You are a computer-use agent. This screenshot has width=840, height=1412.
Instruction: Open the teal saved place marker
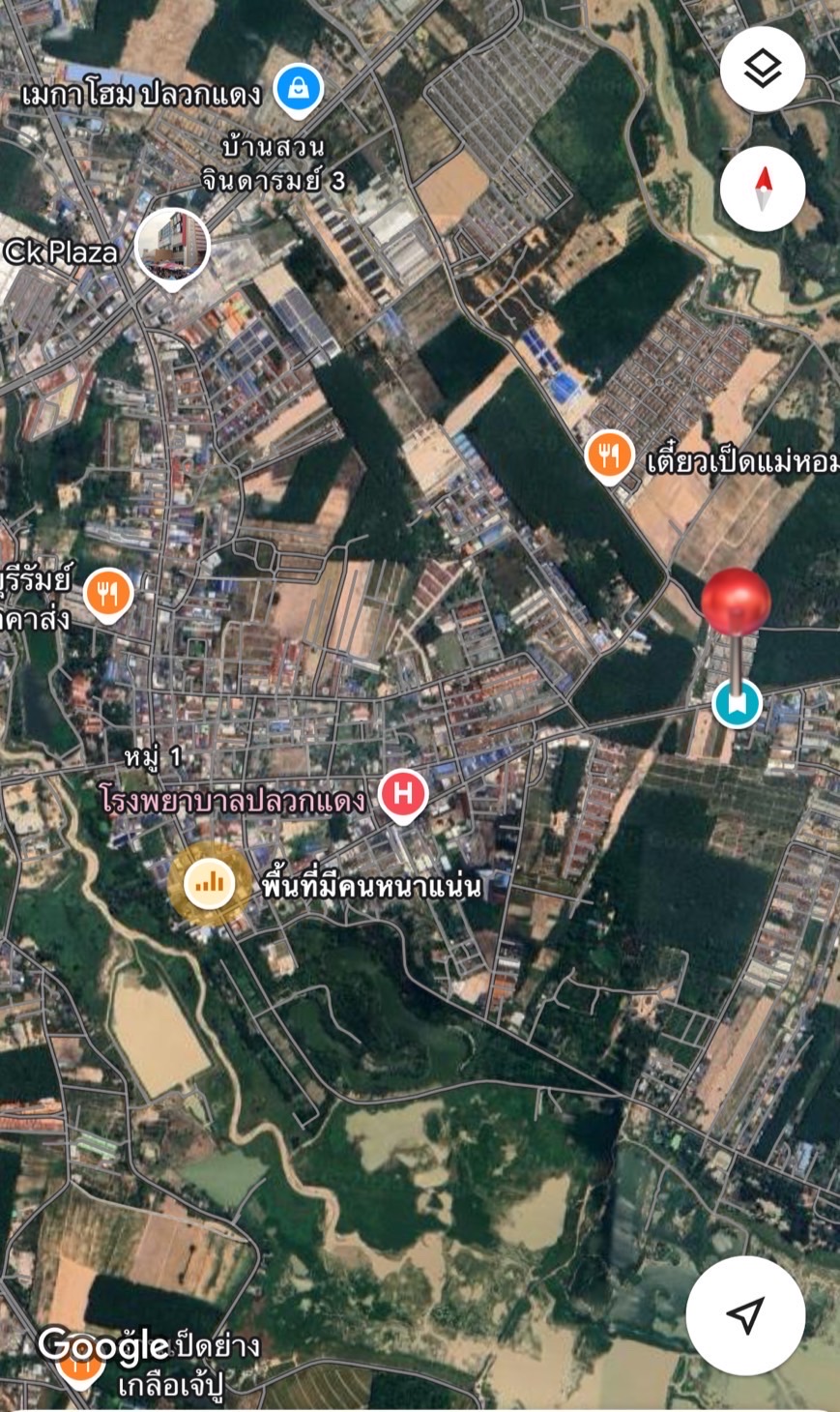click(x=737, y=704)
